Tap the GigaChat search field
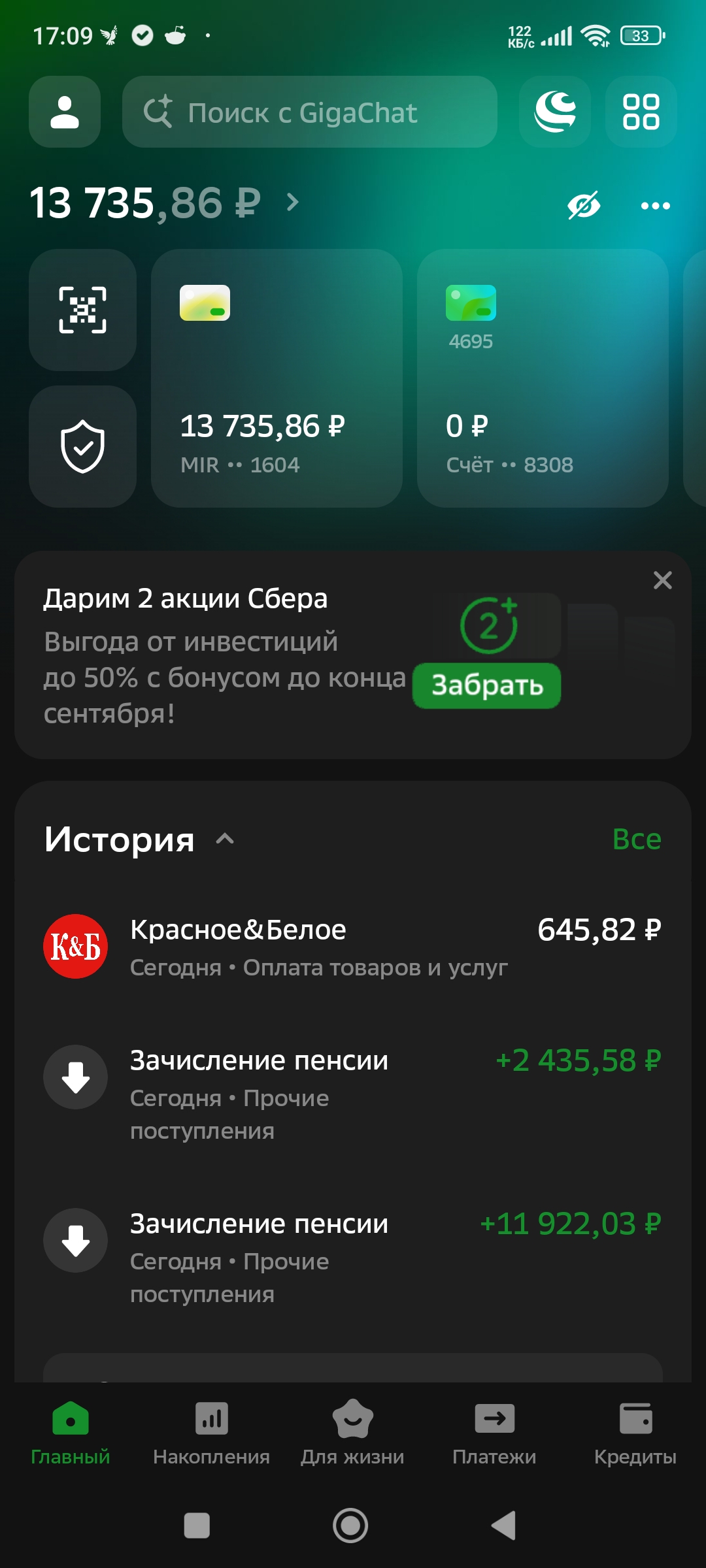Image resolution: width=706 pixels, height=1568 pixels. [309, 112]
